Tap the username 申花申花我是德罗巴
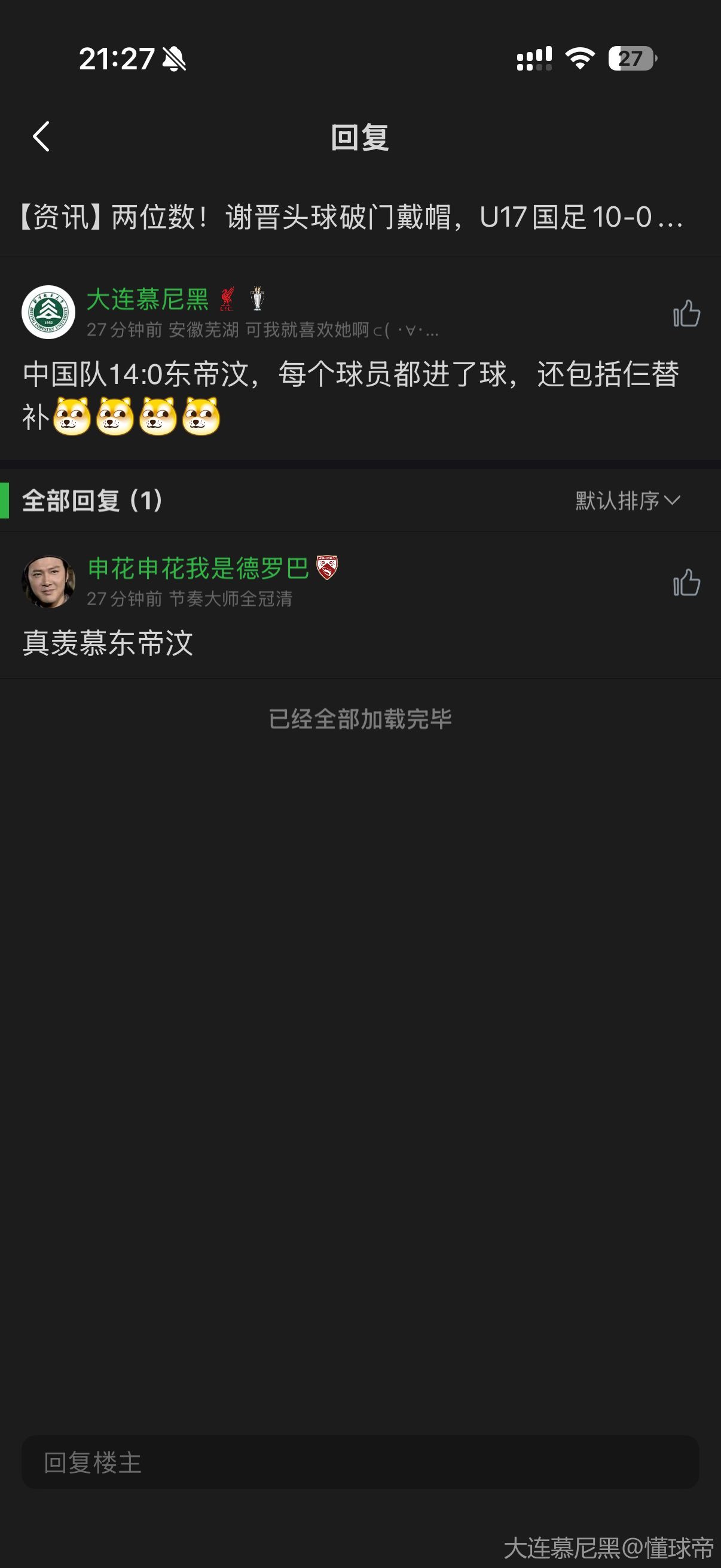 click(x=198, y=568)
